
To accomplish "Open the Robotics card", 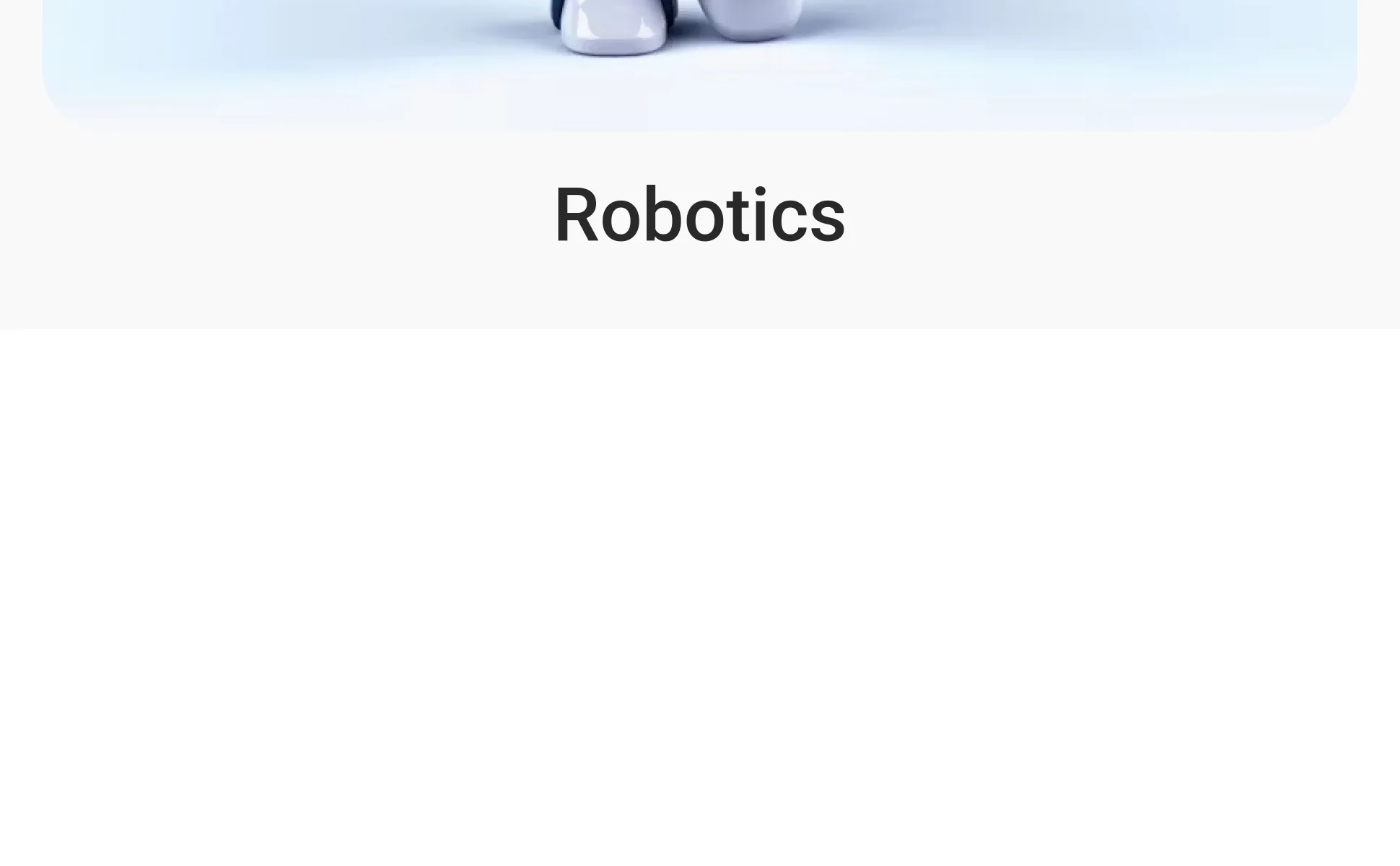I will point(699,165).
